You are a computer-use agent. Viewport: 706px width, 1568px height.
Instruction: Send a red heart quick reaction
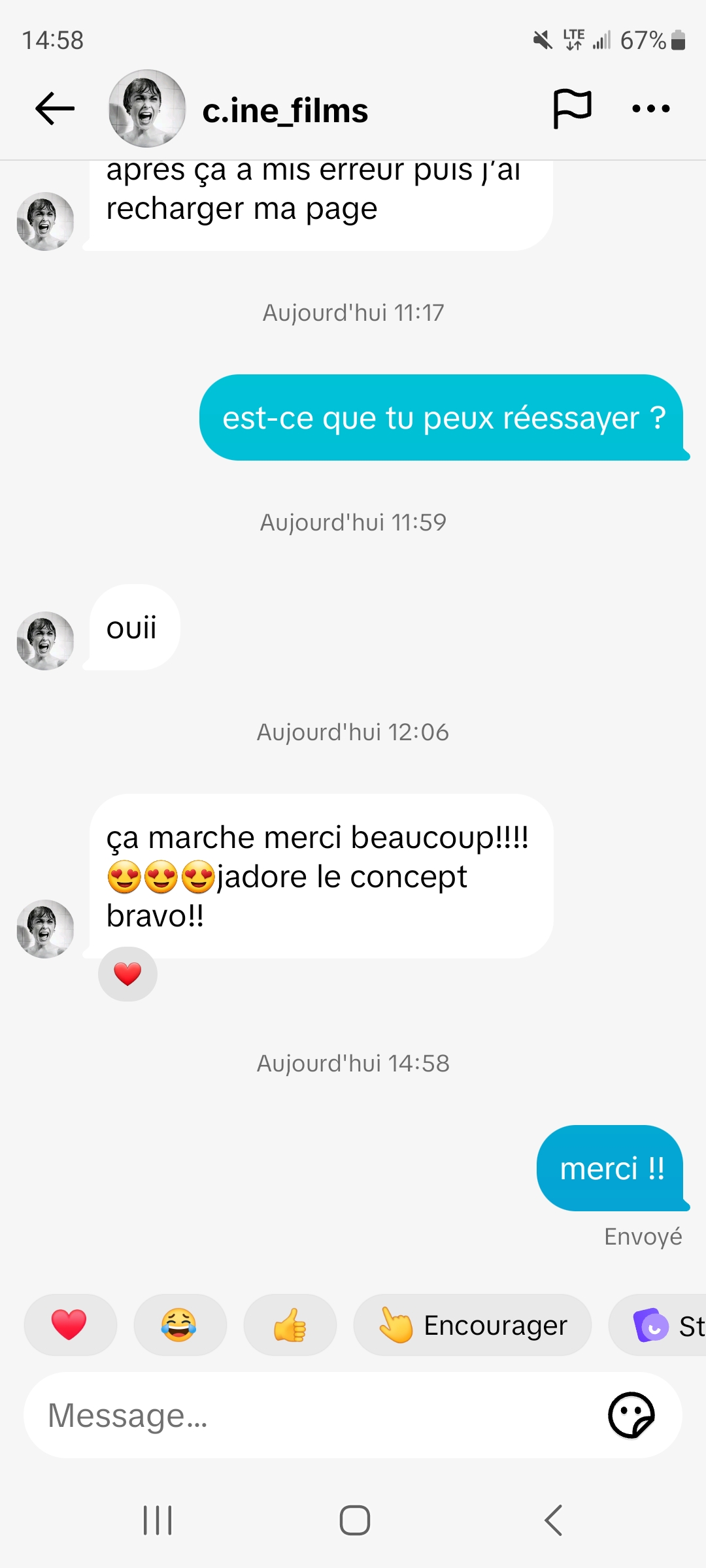click(70, 1325)
